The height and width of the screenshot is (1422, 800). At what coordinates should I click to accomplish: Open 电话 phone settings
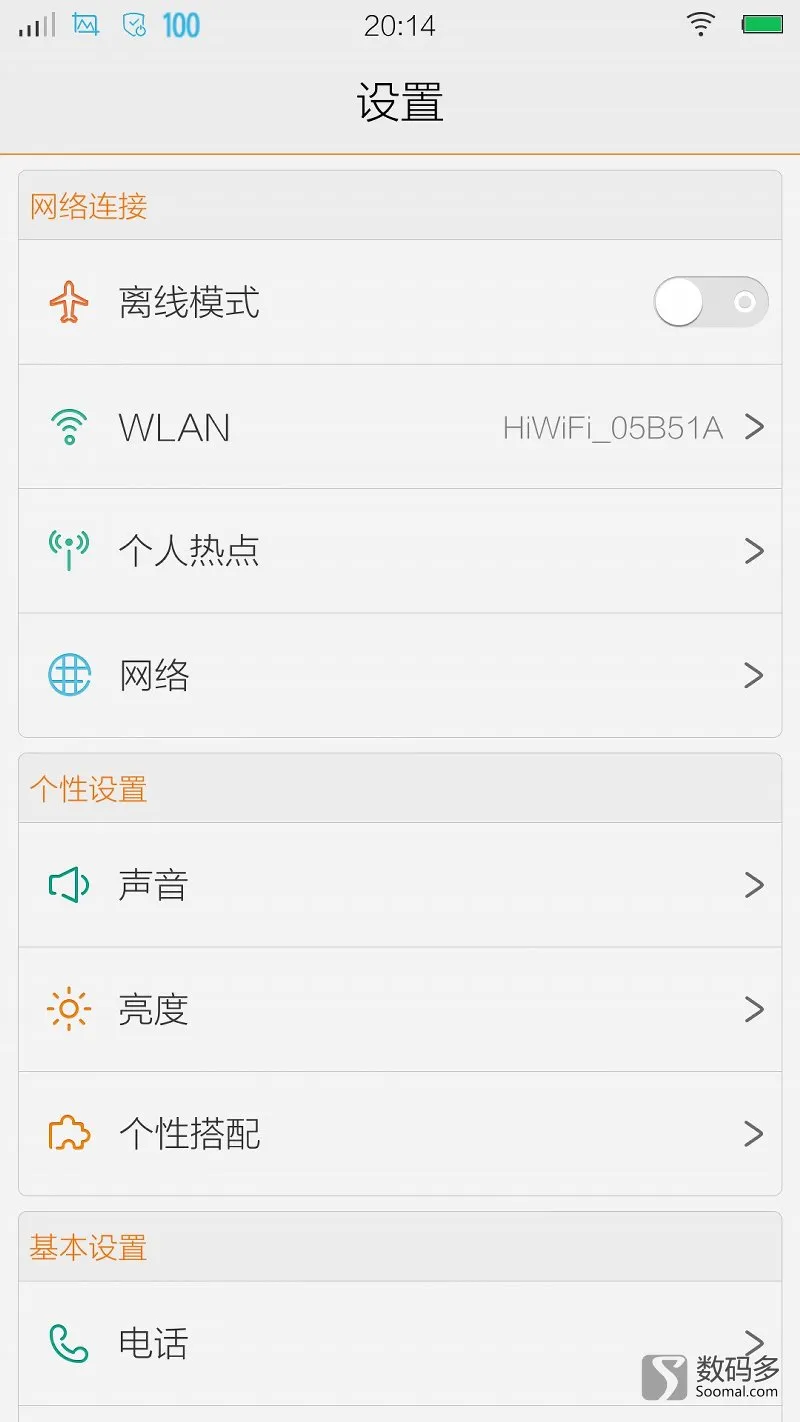point(400,1343)
